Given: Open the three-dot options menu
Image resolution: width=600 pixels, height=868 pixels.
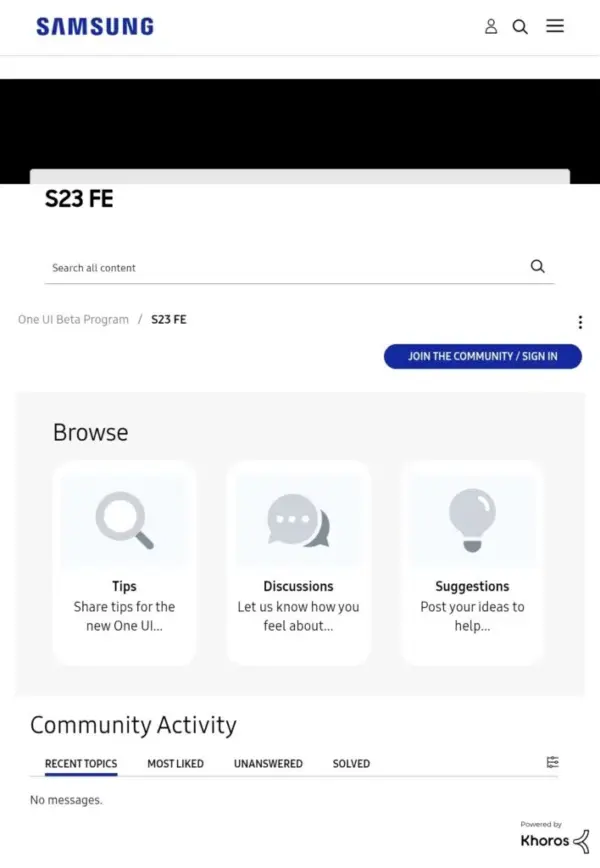Looking at the screenshot, I should [580, 322].
